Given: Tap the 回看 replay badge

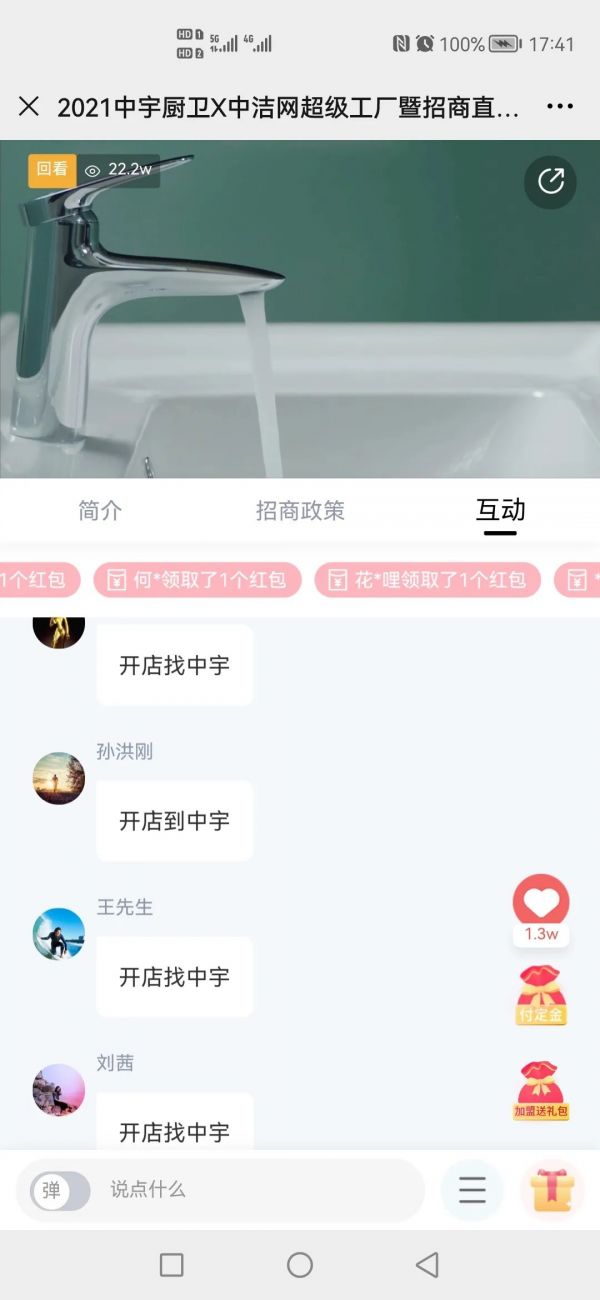Looking at the screenshot, I should 52,169.
